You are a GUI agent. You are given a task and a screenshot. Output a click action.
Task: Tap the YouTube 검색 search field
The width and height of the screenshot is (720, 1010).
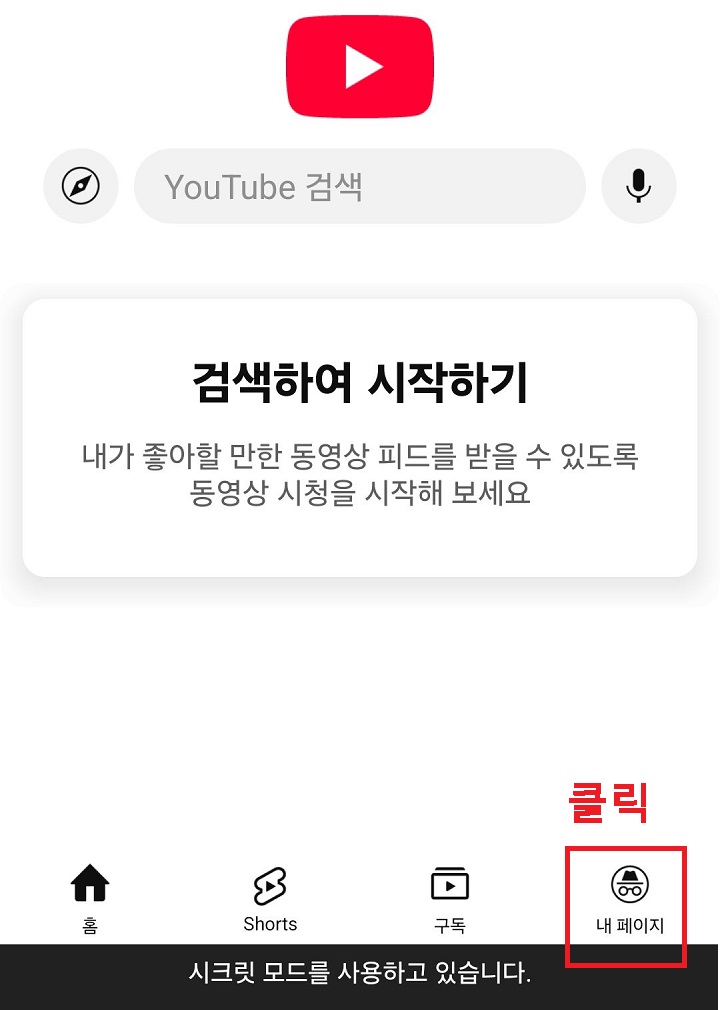tap(359, 186)
